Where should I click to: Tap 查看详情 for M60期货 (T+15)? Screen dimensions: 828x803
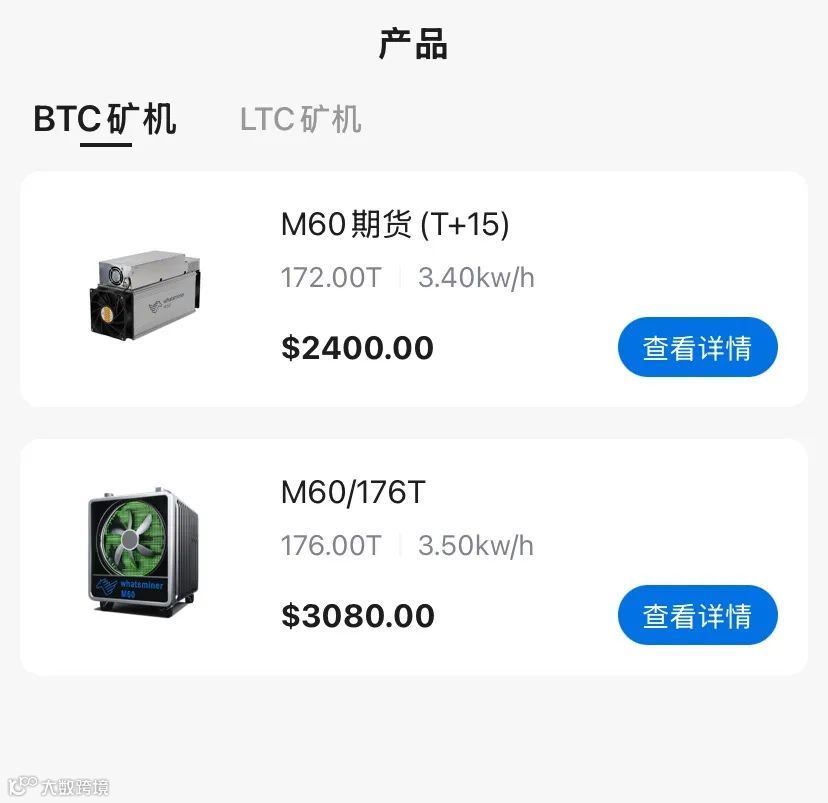[x=697, y=347]
